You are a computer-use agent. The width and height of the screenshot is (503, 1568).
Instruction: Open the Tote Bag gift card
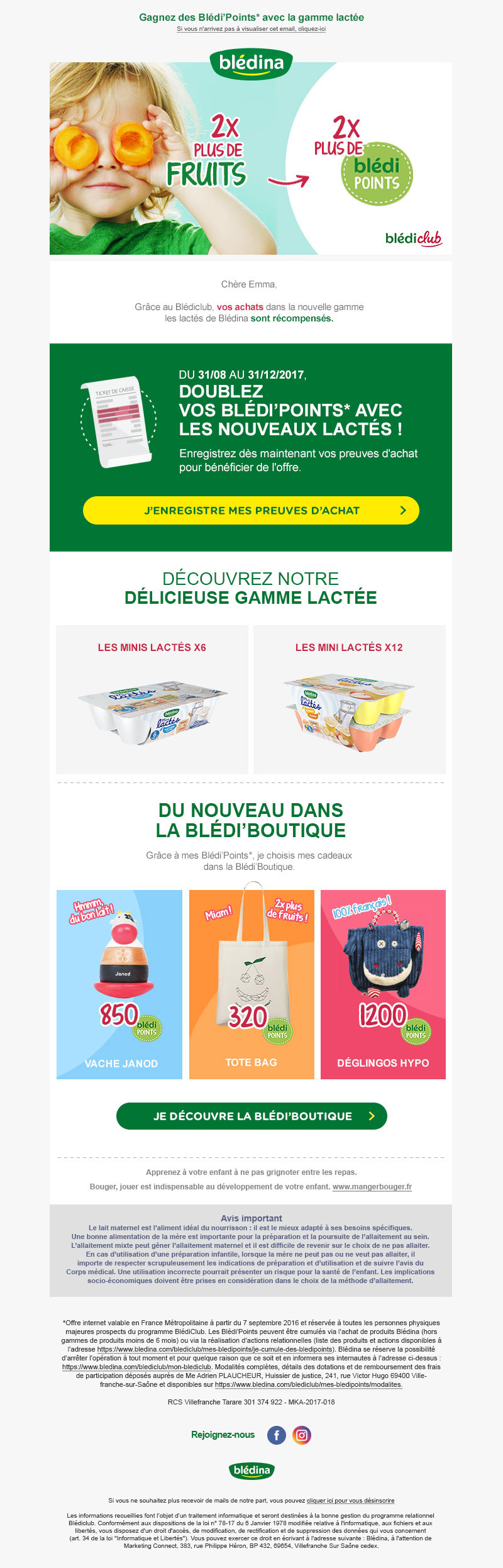click(251, 984)
